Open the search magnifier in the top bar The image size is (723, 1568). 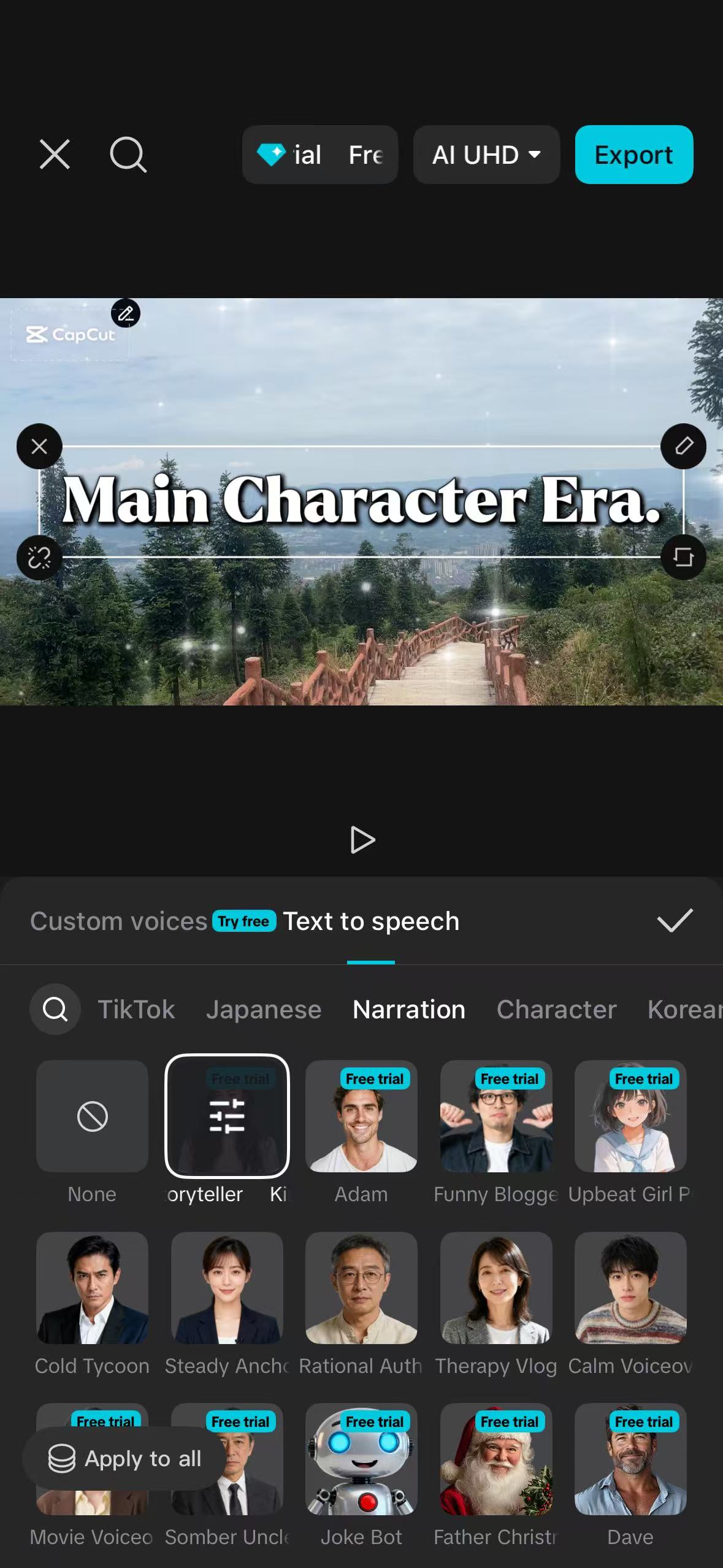tap(128, 155)
